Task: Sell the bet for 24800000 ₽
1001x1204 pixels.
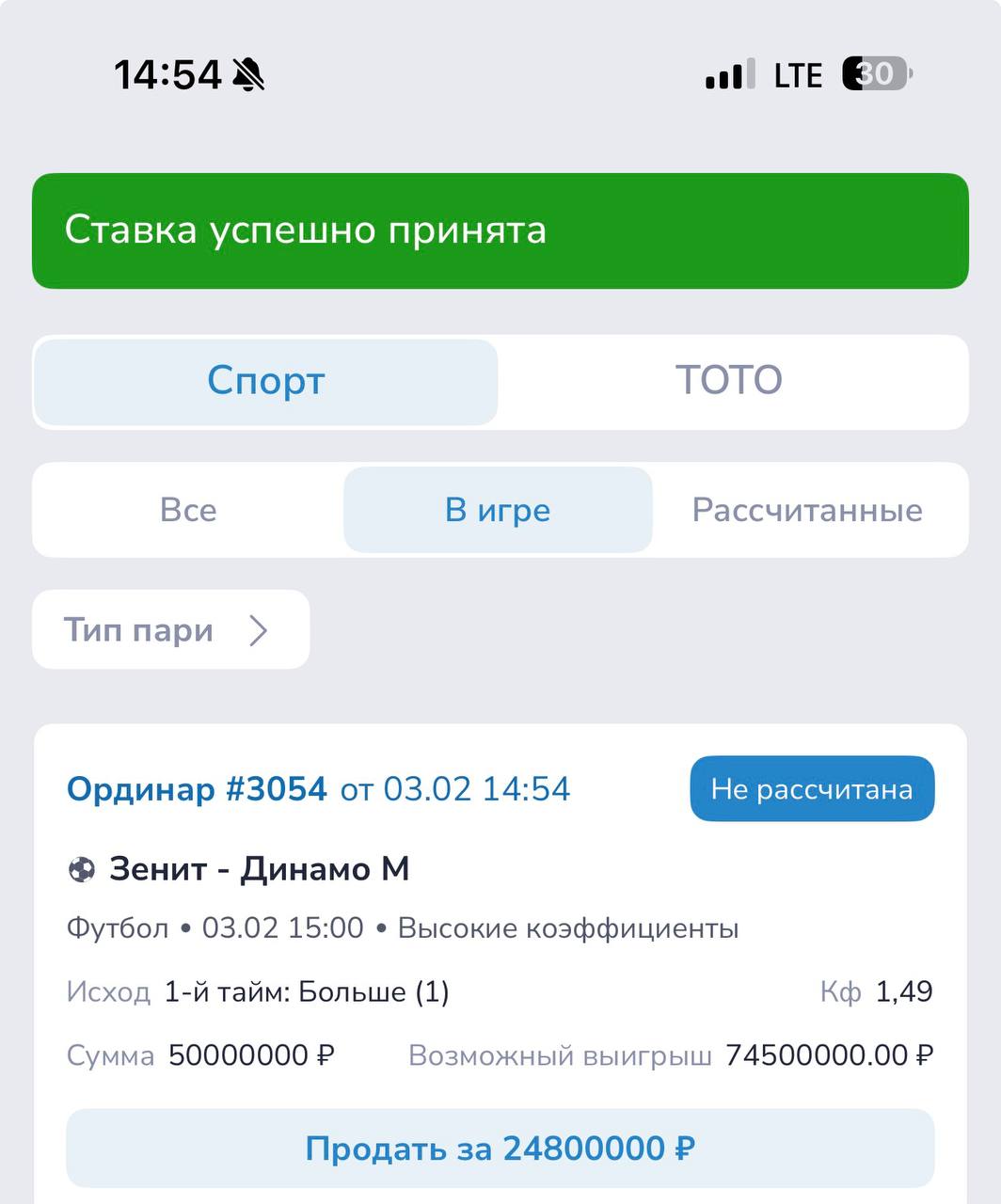Action: click(500, 1149)
